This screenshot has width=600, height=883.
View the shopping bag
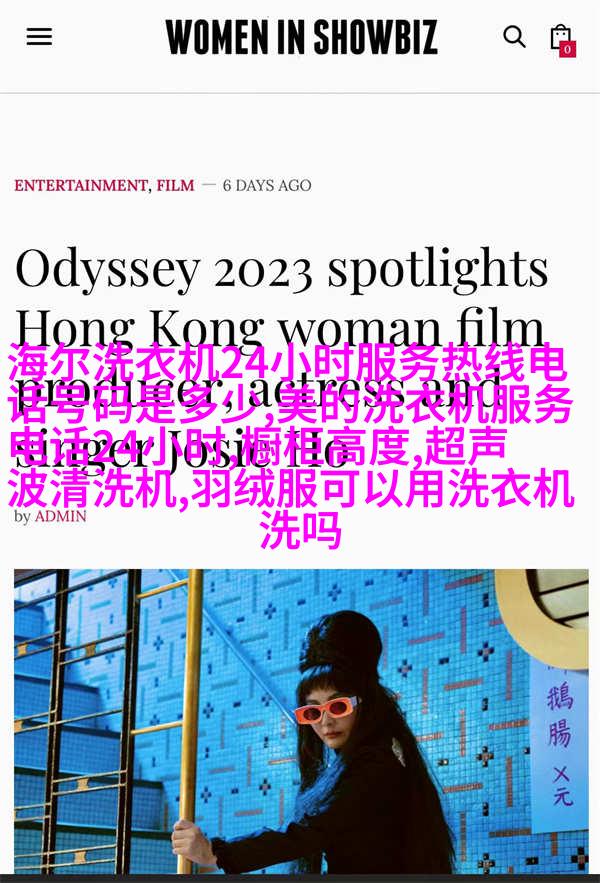[x=561, y=39]
